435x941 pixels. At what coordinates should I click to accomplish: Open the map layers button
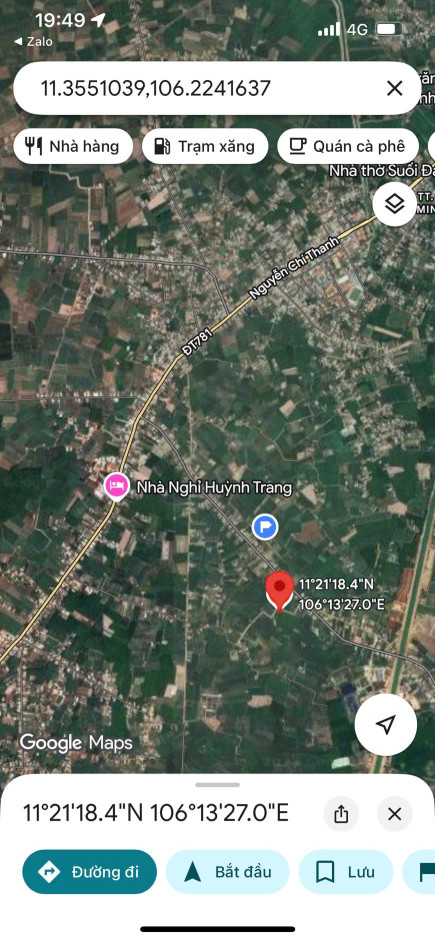pos(394,205)
